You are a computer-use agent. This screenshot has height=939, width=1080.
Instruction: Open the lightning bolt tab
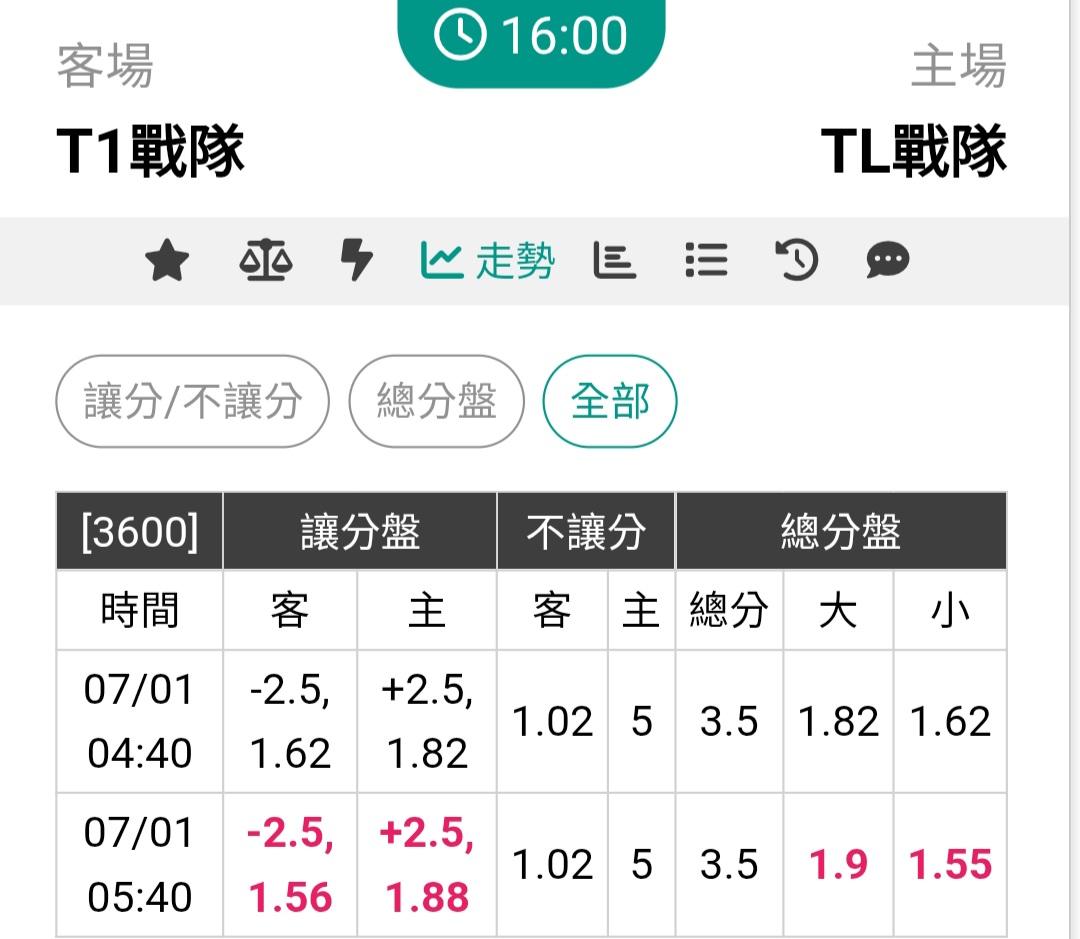coord(357,260)
